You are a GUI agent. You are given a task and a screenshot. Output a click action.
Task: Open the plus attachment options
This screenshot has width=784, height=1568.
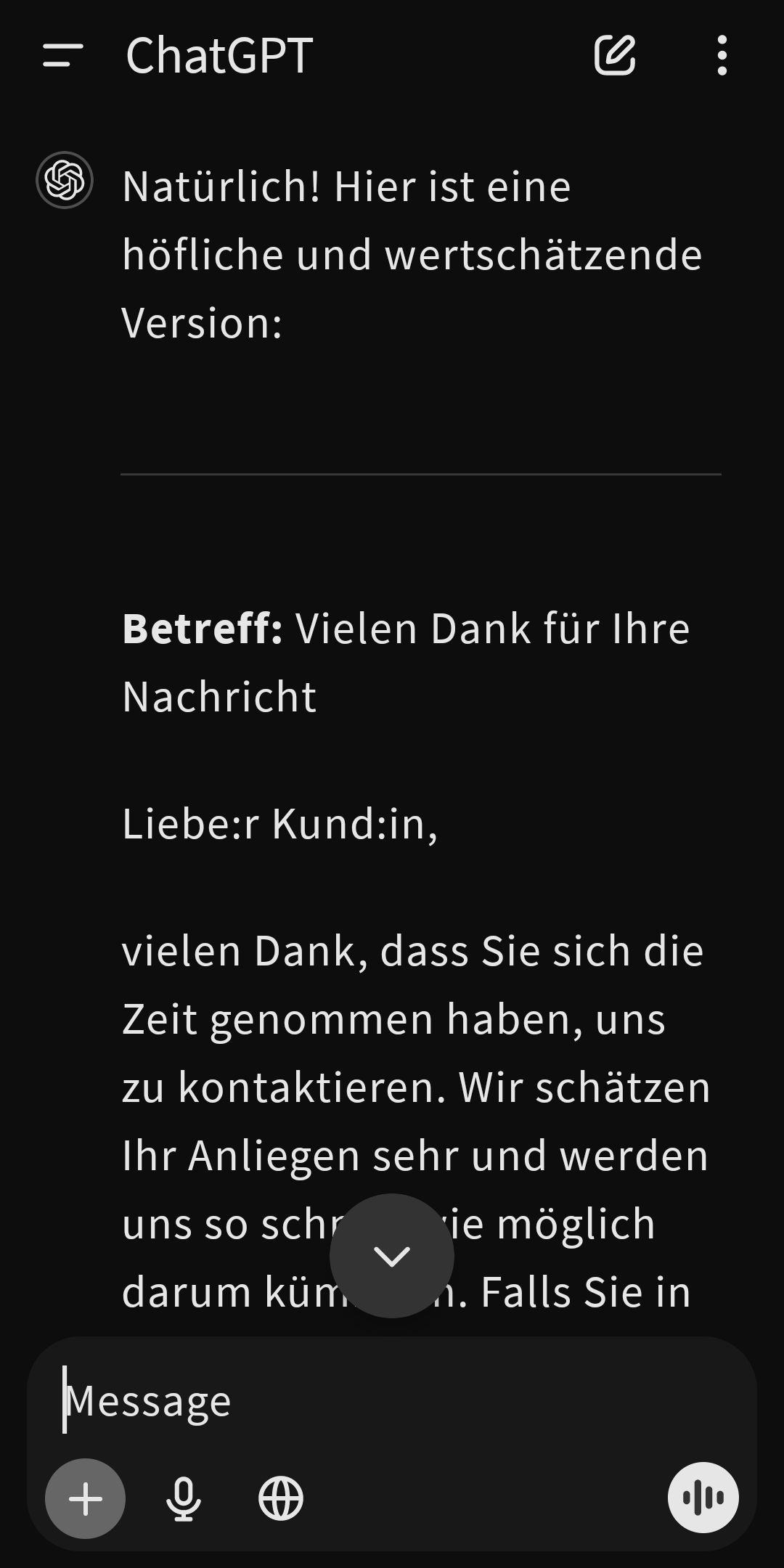(x=86, y=1498)
